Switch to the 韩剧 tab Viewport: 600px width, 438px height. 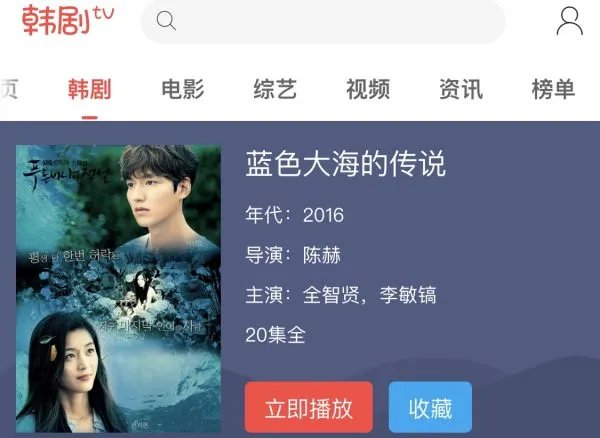(x=89, y=89)
